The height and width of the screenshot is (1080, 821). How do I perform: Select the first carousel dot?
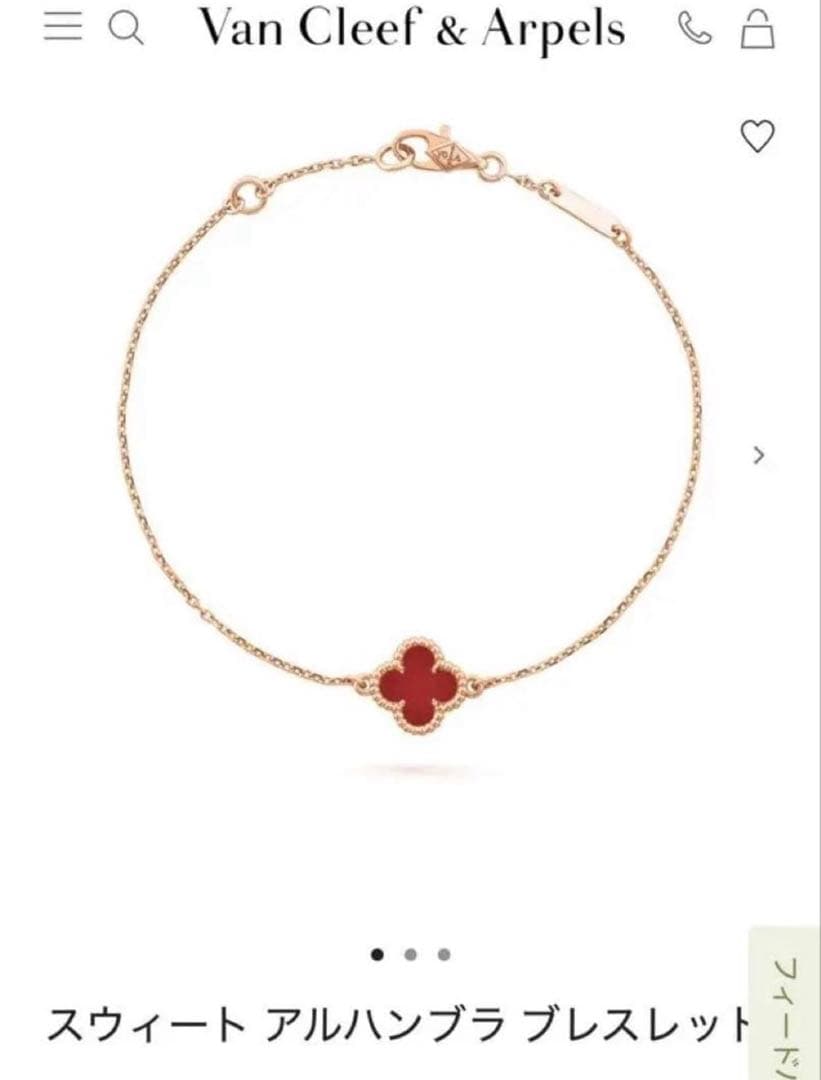377,955
